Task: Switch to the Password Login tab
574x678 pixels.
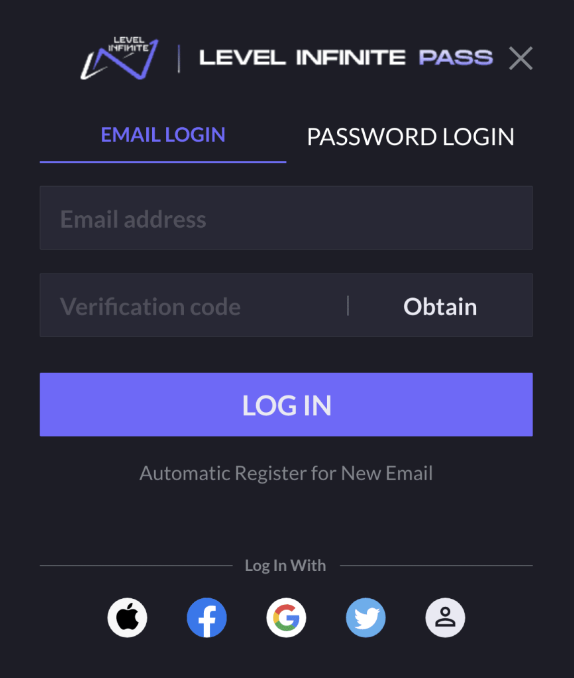Action: pos(410,137)
